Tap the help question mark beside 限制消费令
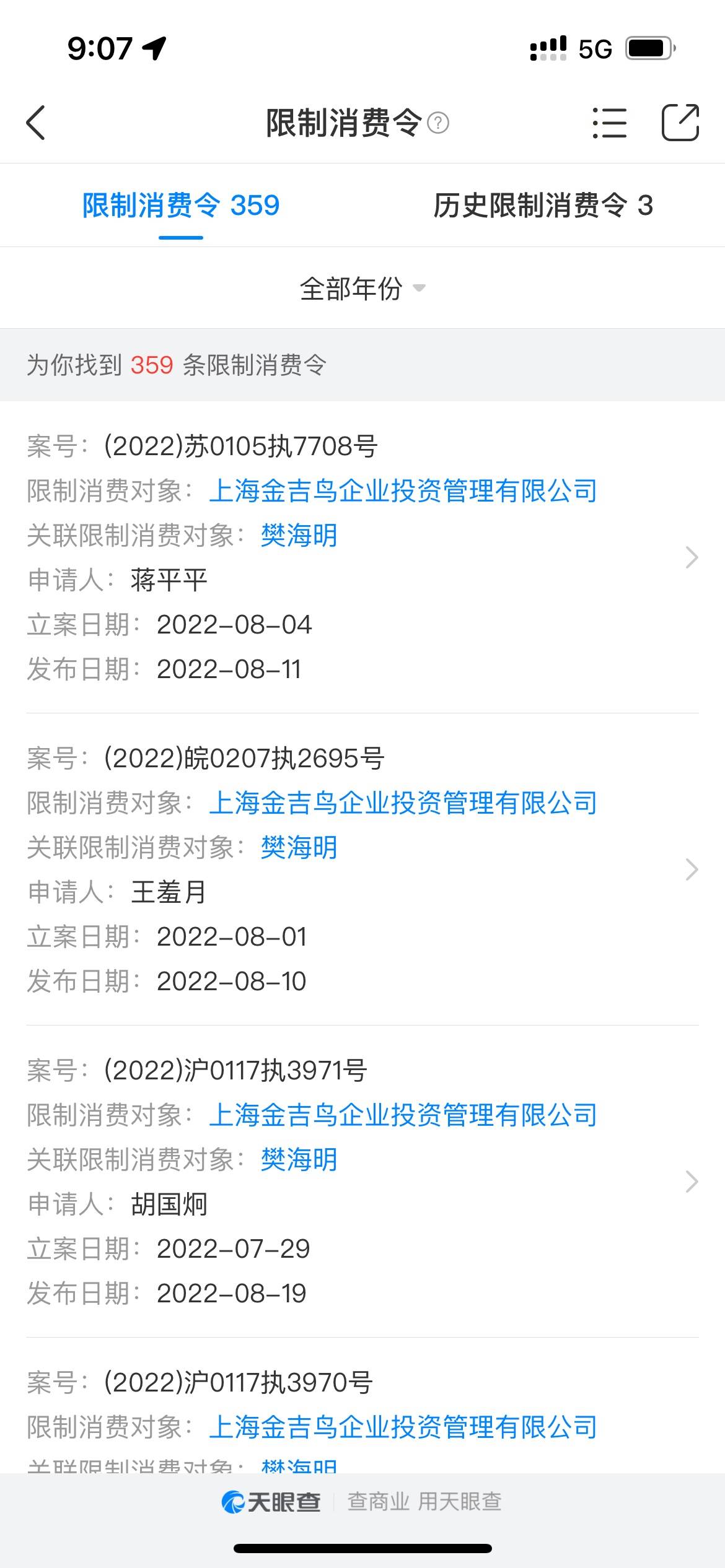This screenshot has width=725, height=1568. point(438,123)
